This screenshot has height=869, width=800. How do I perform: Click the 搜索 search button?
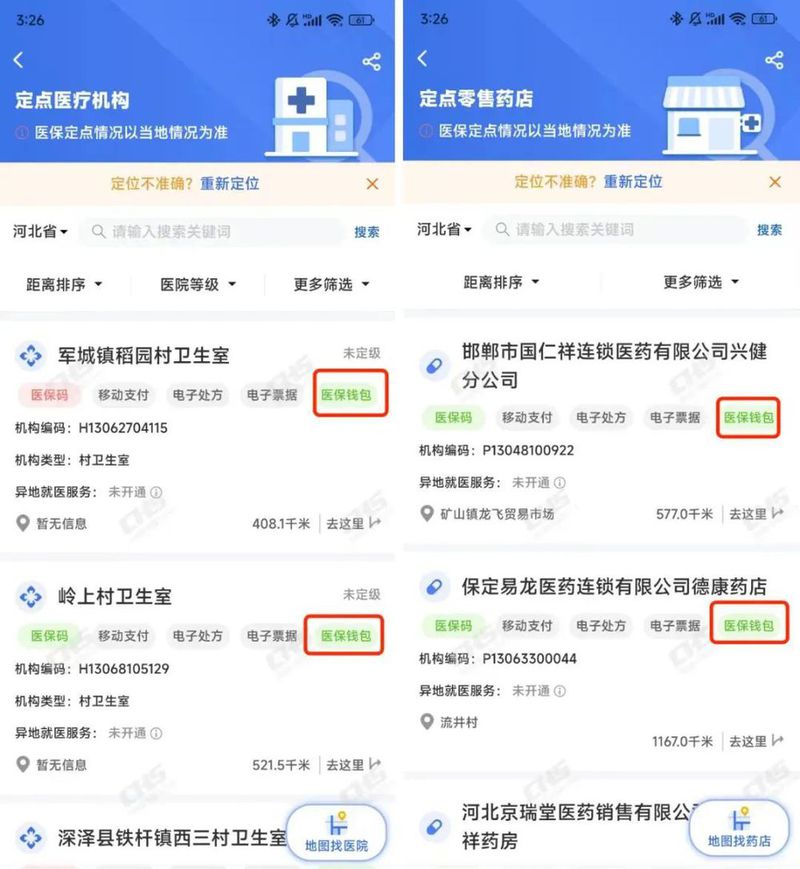pos(365,231)
